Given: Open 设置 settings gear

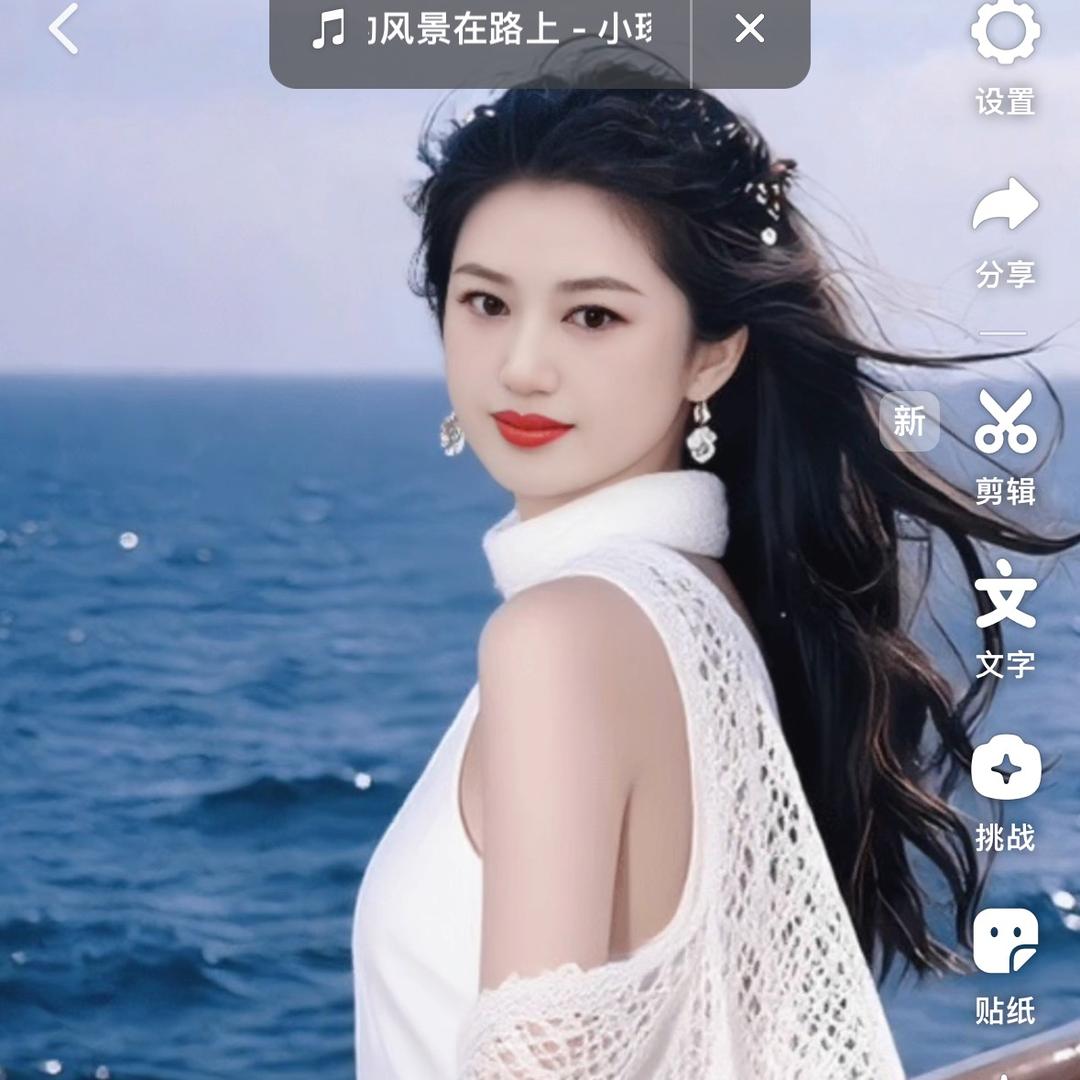Looking at the screenshot, I should (x=1005, y=34).
